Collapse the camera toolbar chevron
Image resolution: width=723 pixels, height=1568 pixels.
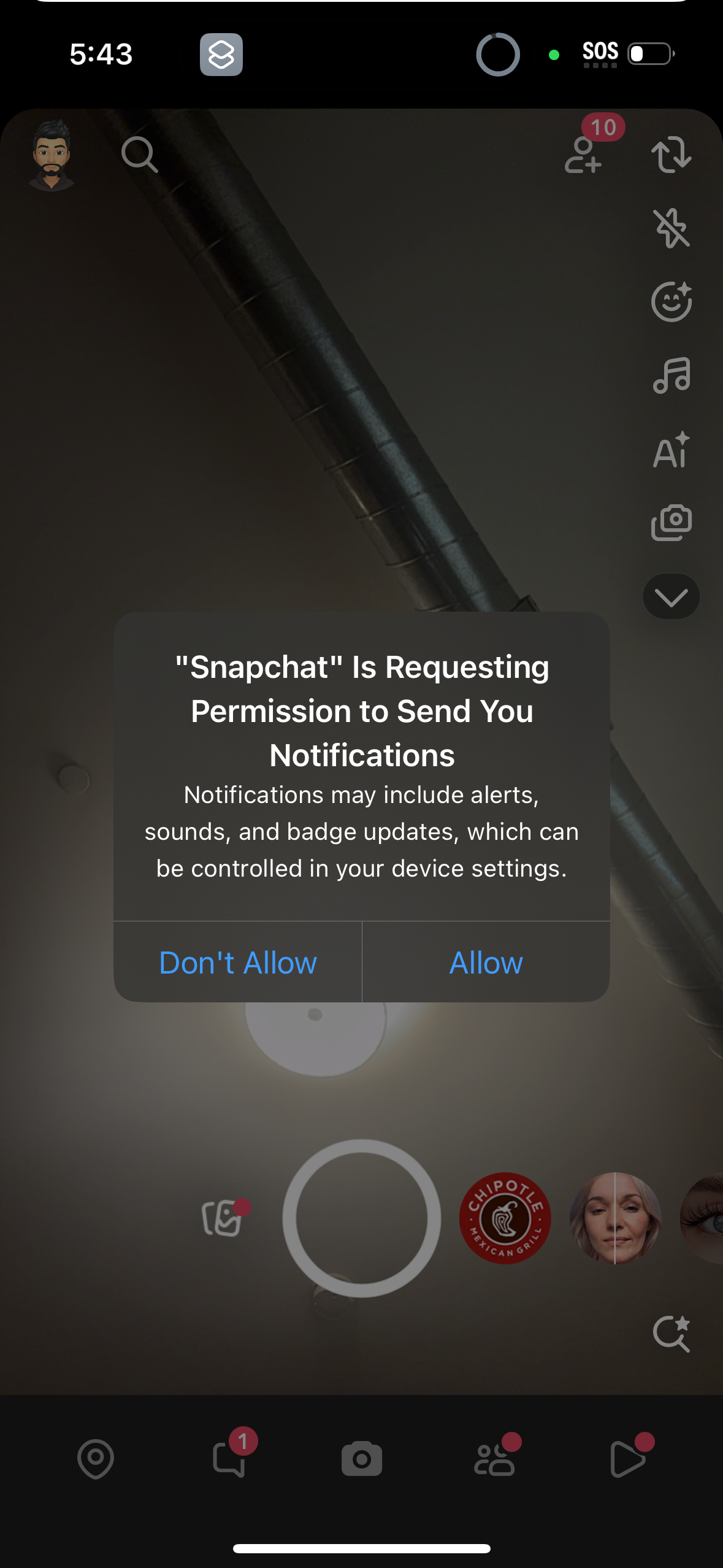(x=671, y=596)
